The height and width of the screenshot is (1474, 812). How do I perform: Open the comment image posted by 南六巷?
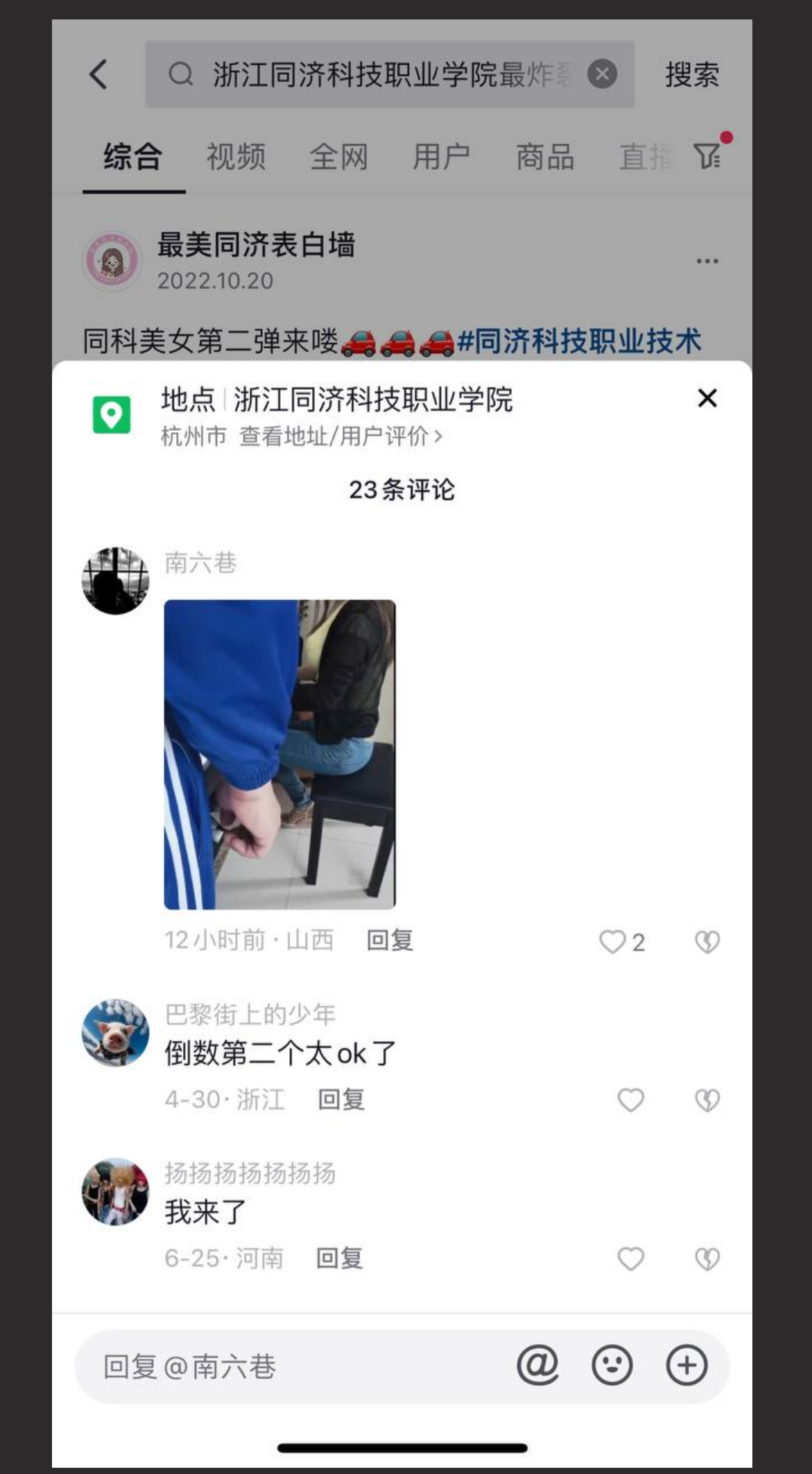click(x=280, y=755)
